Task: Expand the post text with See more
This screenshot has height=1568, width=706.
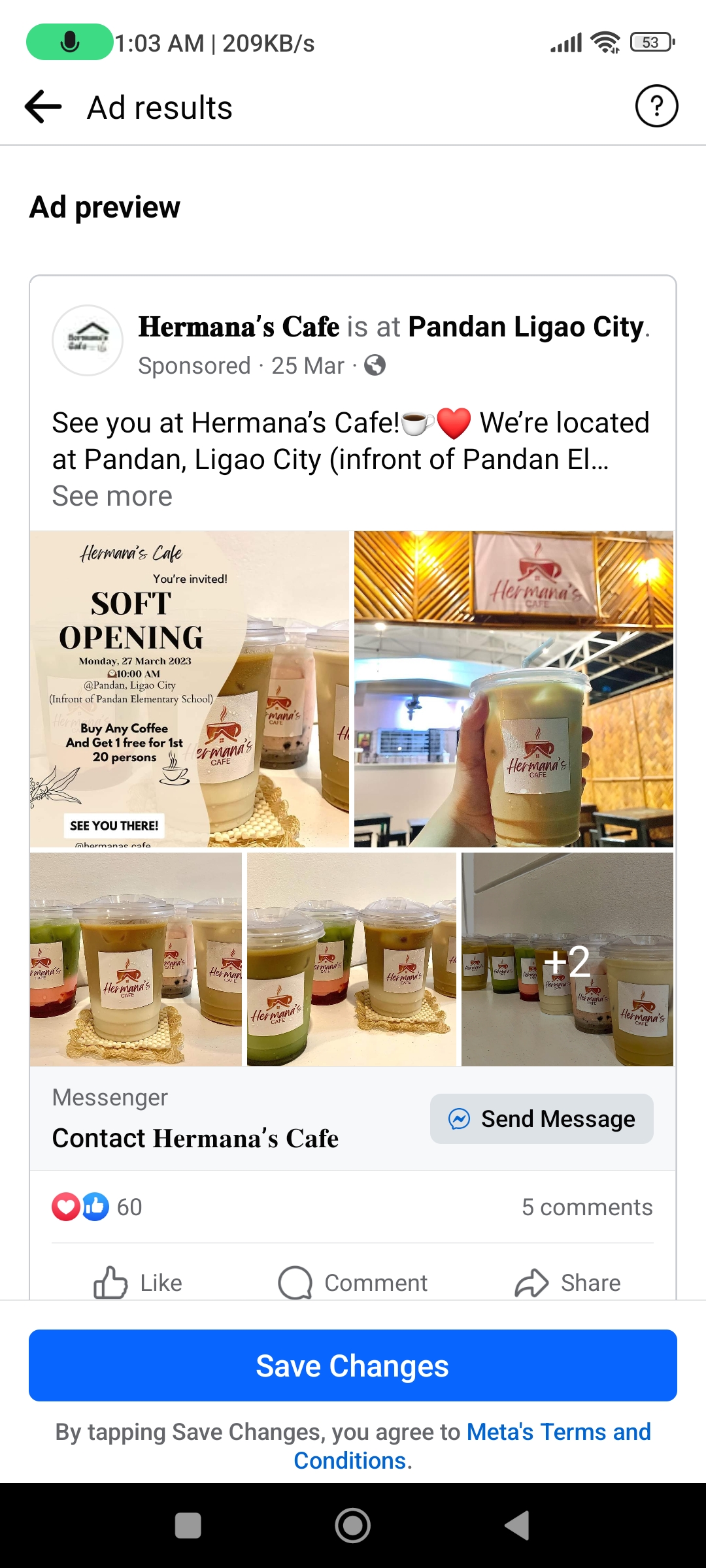Action: (112, 497)
